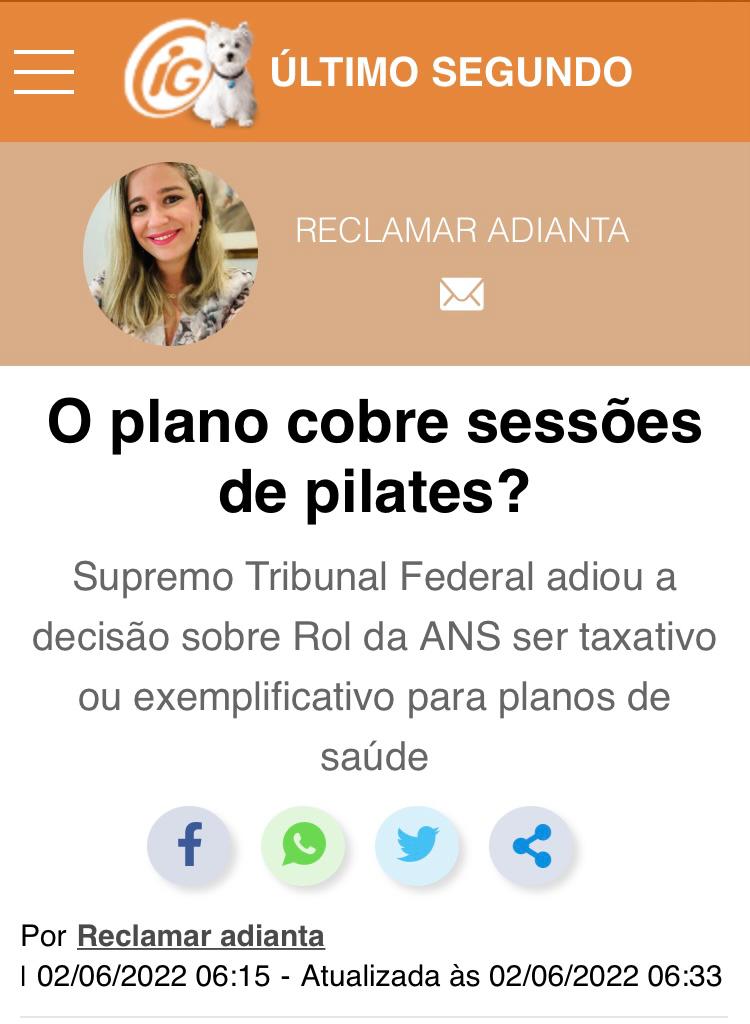
Task: Tap the columnist's profile photo
Action: 170,254
